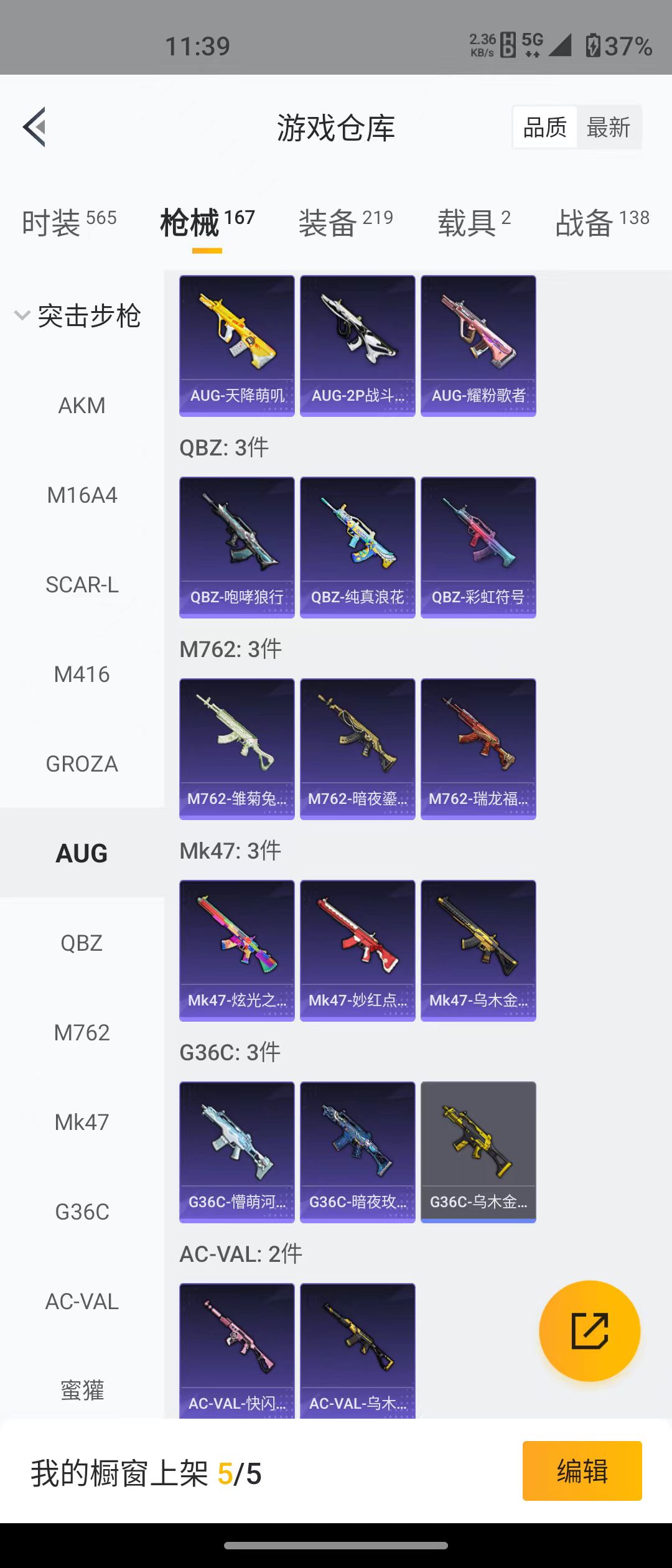This screenshot has height=1568, width=672.
Task: Sort the warehouse by 品质
Action: click(544, 128)
